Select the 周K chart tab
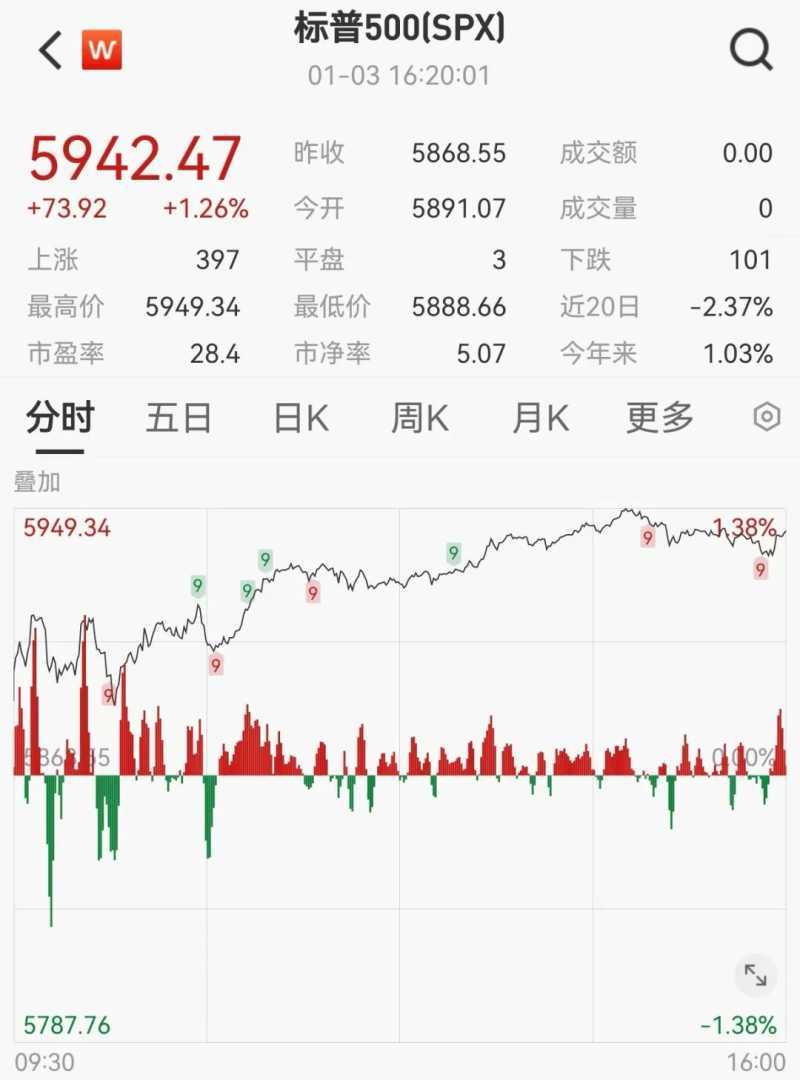The height and width of the screenshot is (1080, 800). [420, 418]
